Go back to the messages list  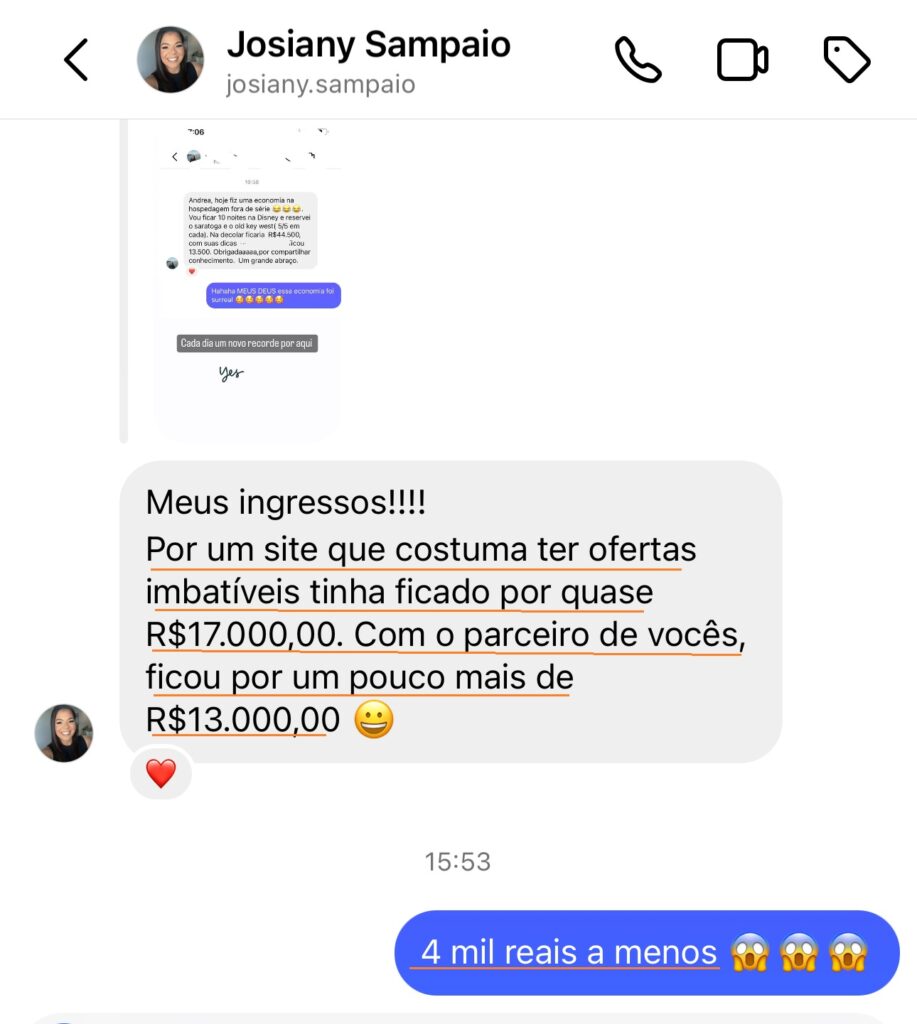point(76,60)
